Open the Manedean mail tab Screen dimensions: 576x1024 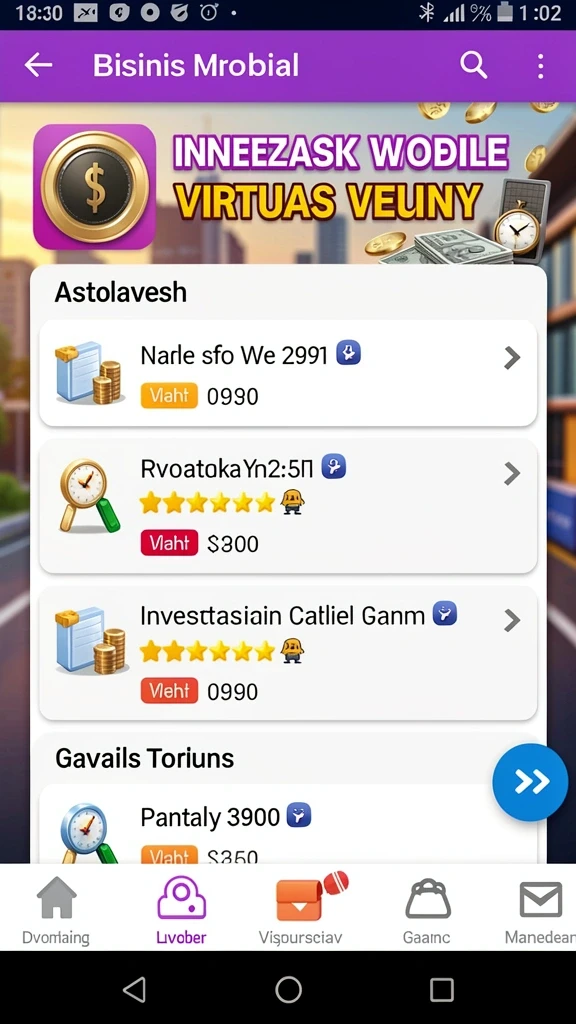tap(541, 911)
